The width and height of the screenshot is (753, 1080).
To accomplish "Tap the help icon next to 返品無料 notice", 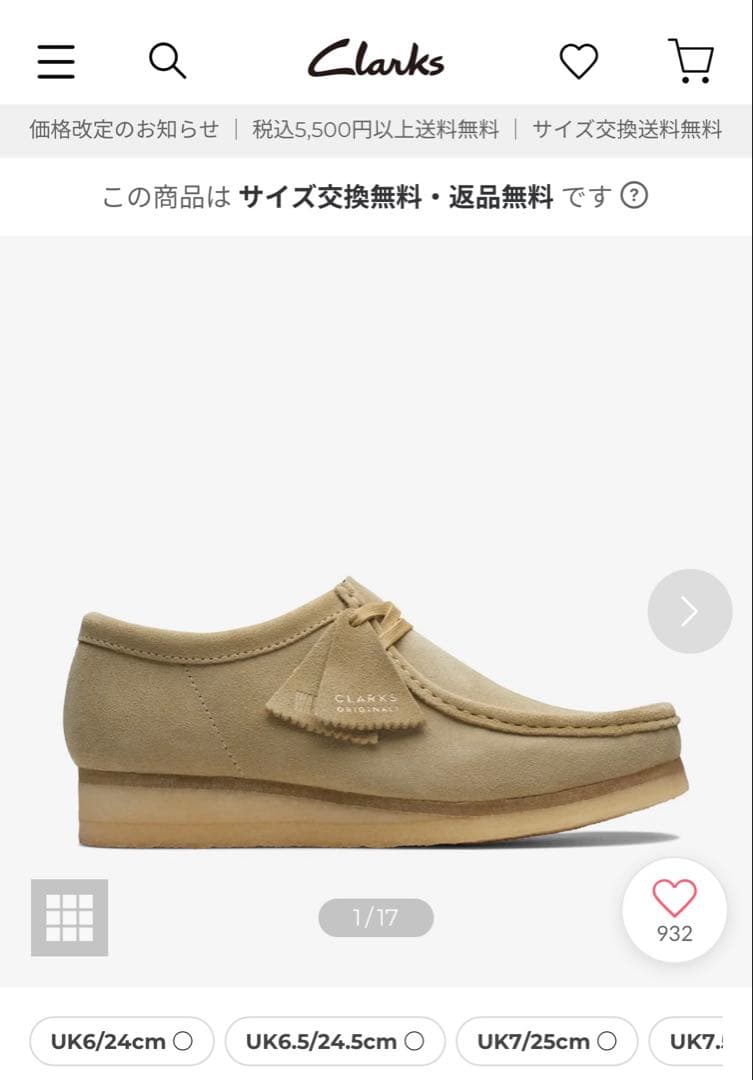I will coord(634,197).
